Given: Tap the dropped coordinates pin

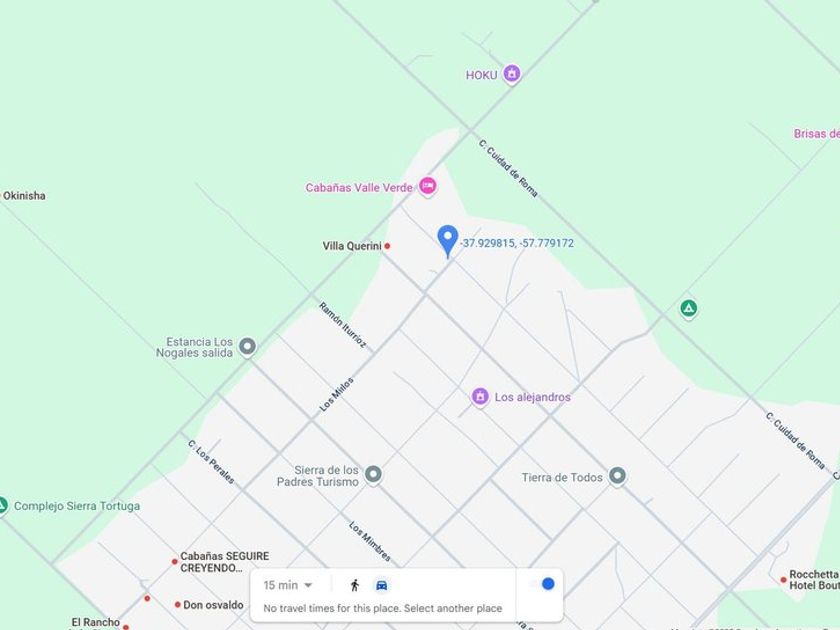Looking at the screenshot, I should pyautogui.click(x=447, y=241).
